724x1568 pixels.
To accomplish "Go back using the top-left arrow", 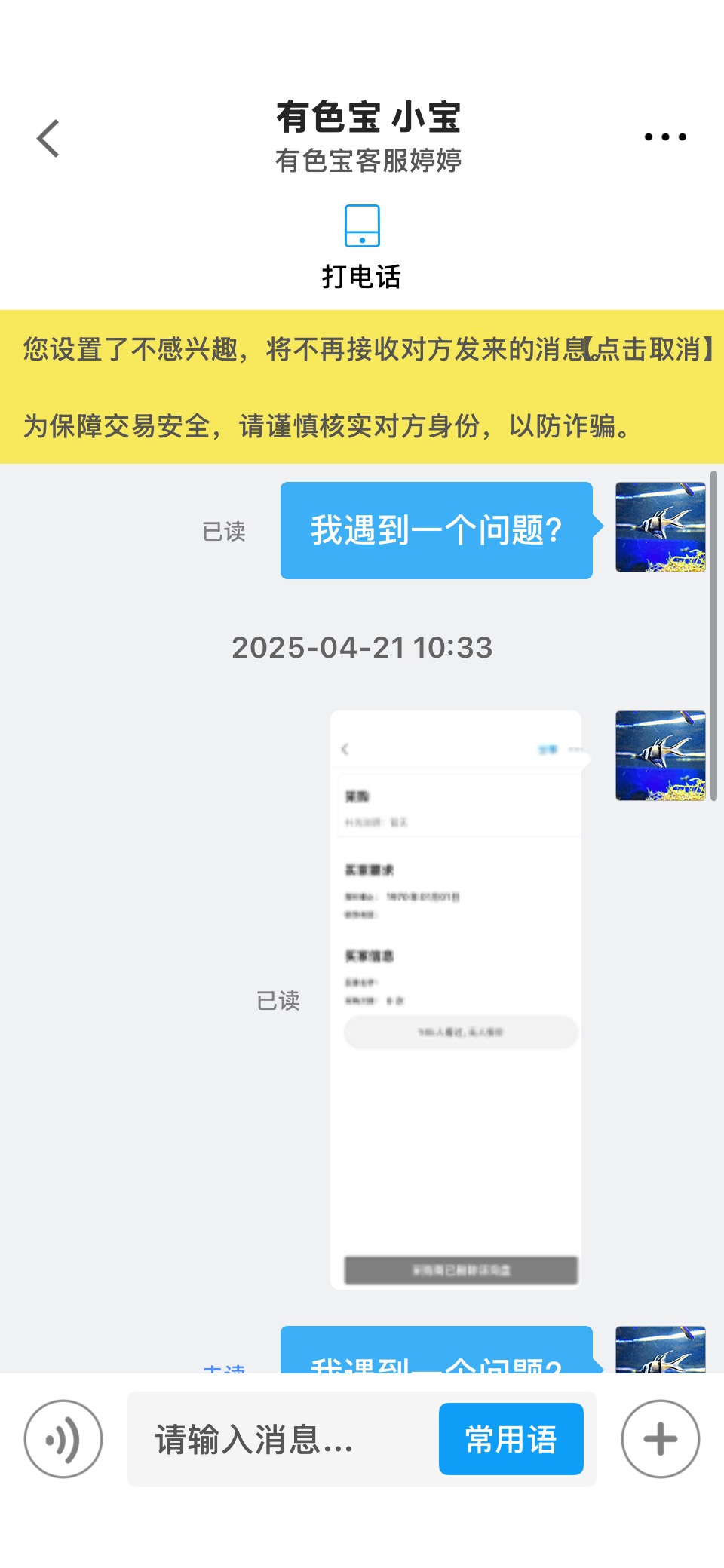I will click(48, 139).
